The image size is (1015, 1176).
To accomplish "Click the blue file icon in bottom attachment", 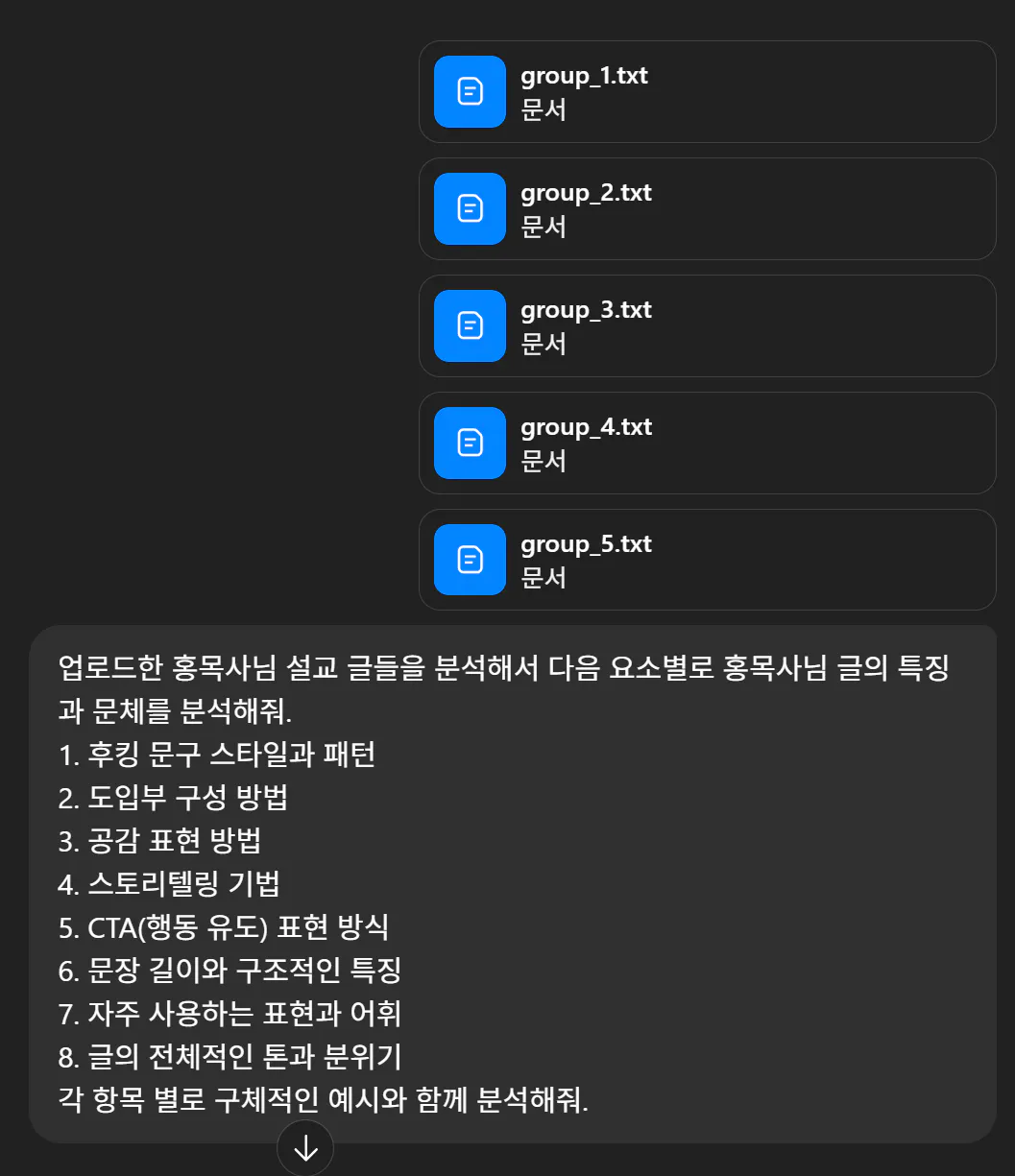I will coord(470,561).
